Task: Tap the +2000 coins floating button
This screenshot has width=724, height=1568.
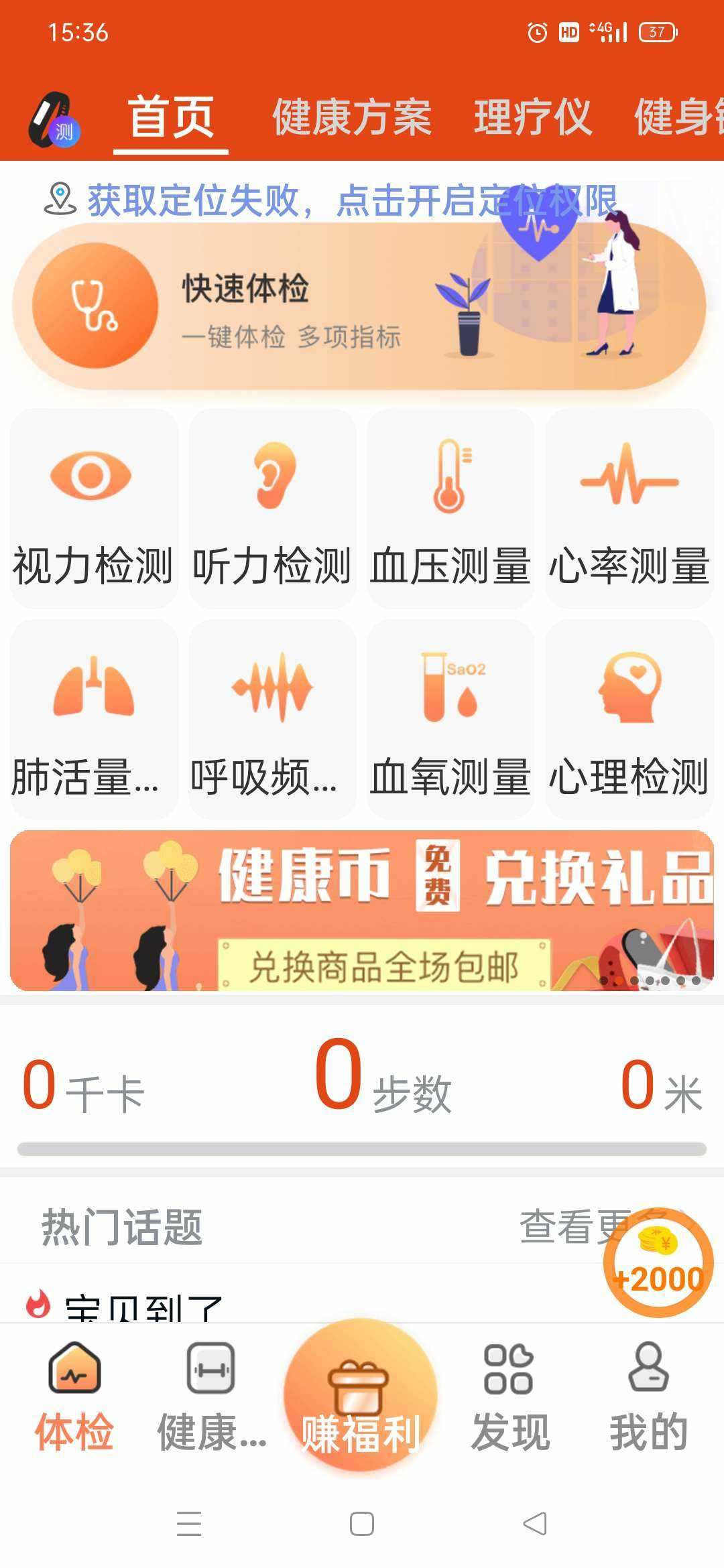Action: pos(658,1262)
